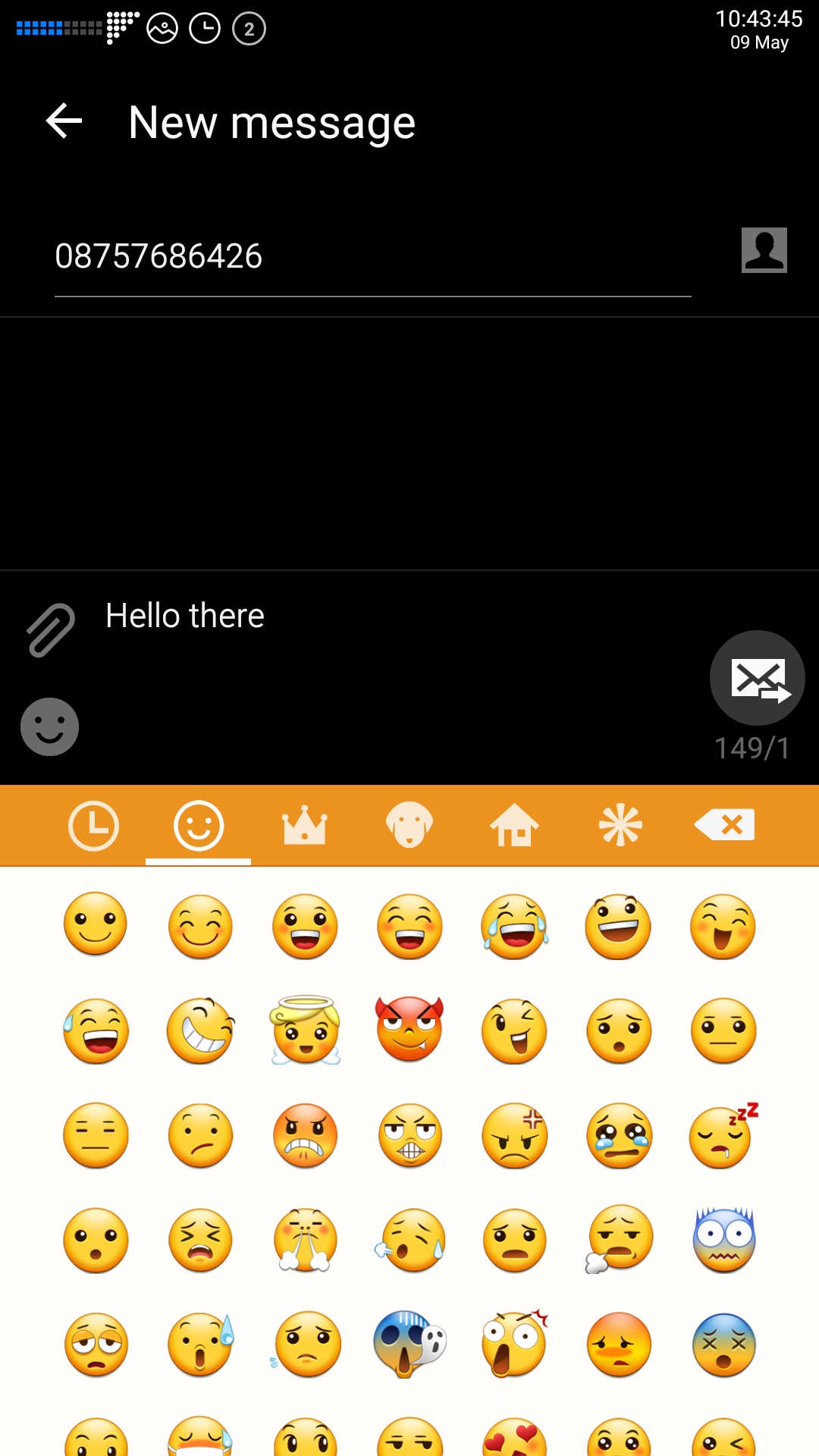Tap the paperclip attach icon
The image size is (819, 1456).
coord(51,629)
